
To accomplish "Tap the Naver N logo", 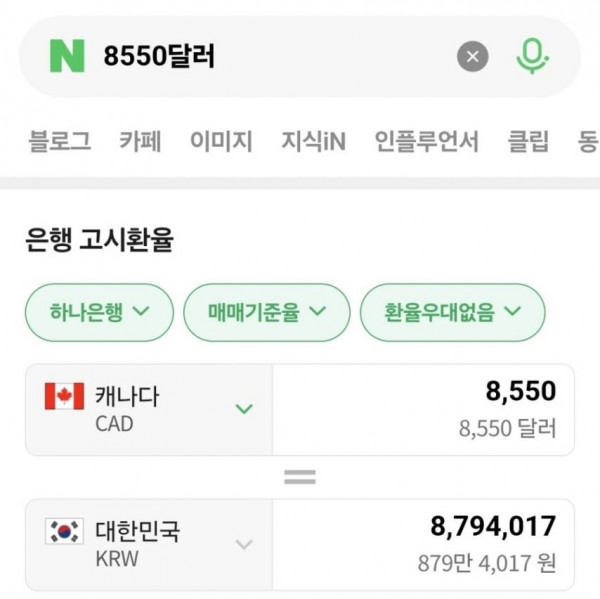I will click(67, 56).
